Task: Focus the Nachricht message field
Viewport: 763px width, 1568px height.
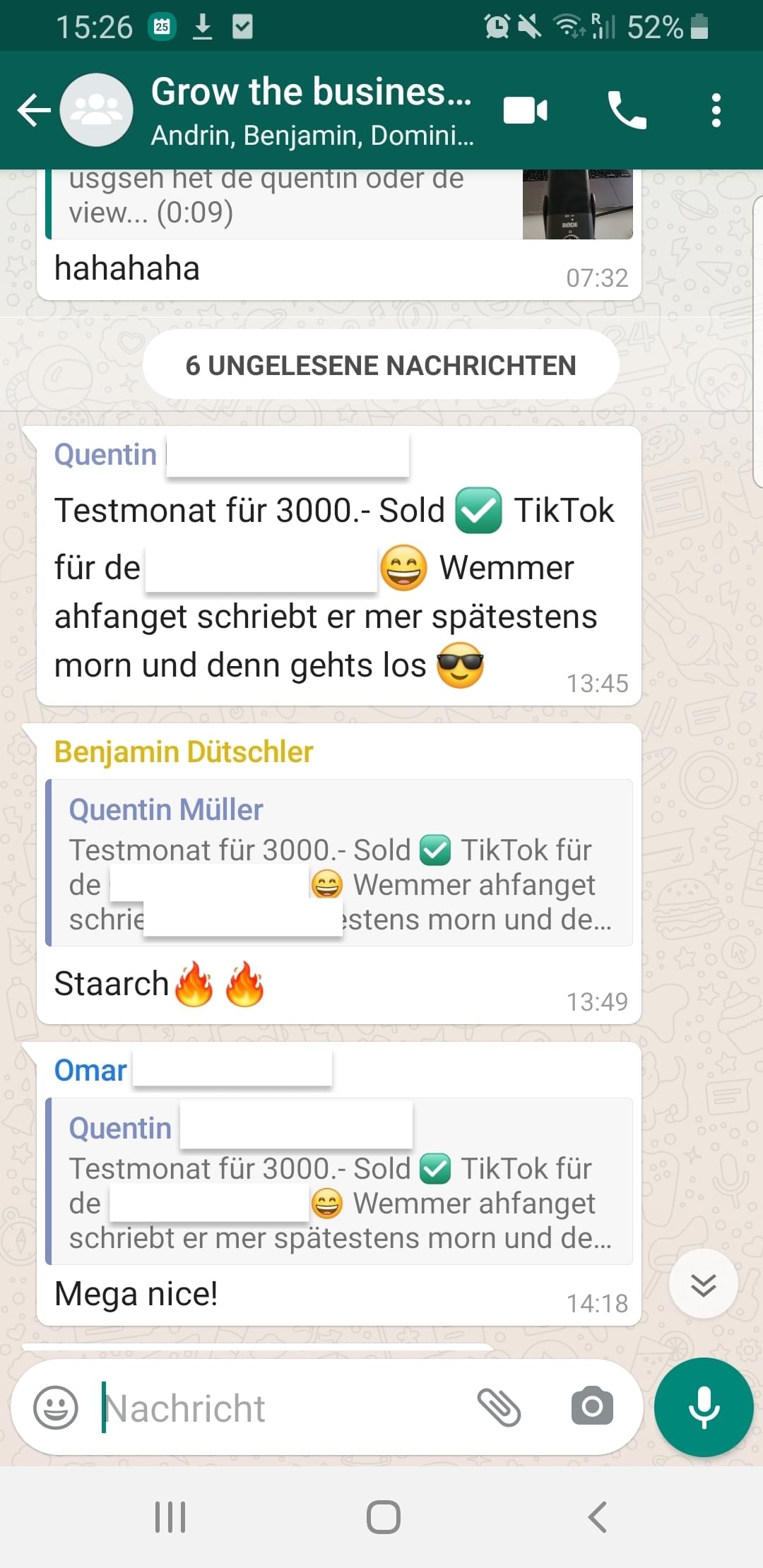Action: pyautogui.click(x=283, y=1407)
